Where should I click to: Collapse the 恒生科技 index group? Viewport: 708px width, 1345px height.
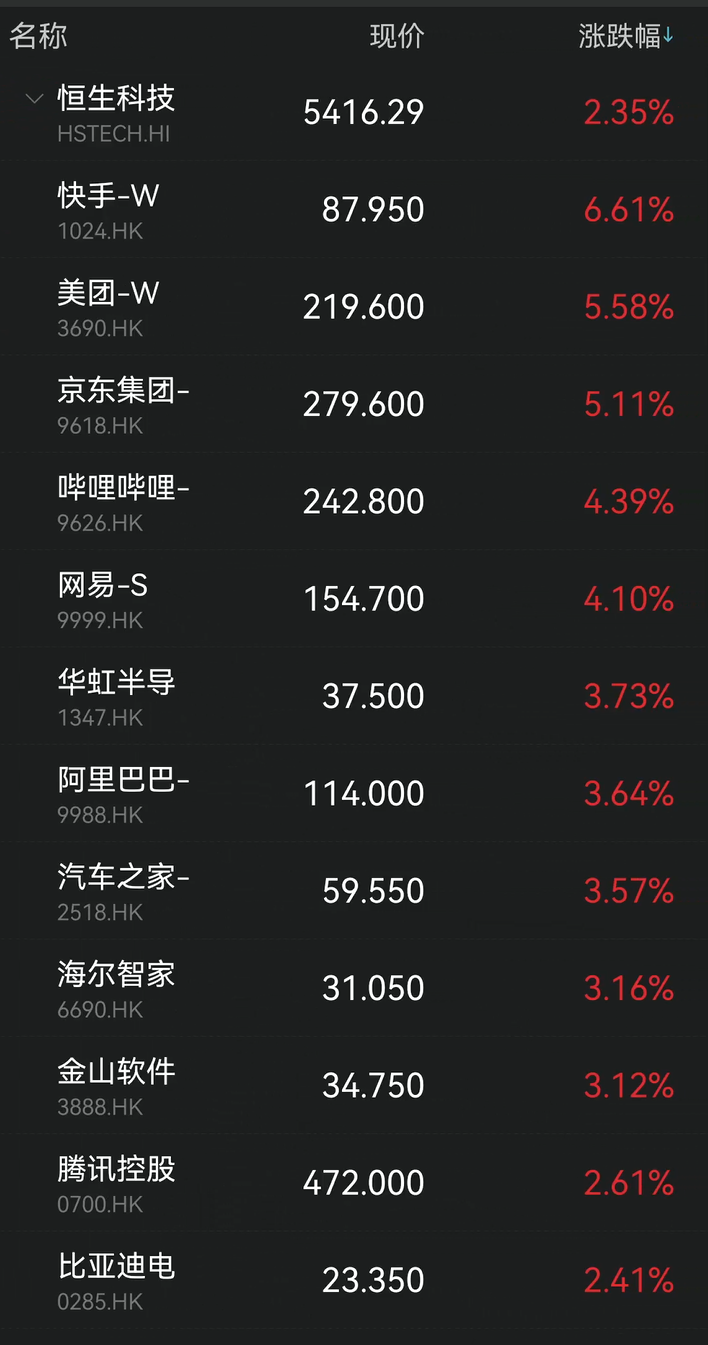[x=35, y=99]
